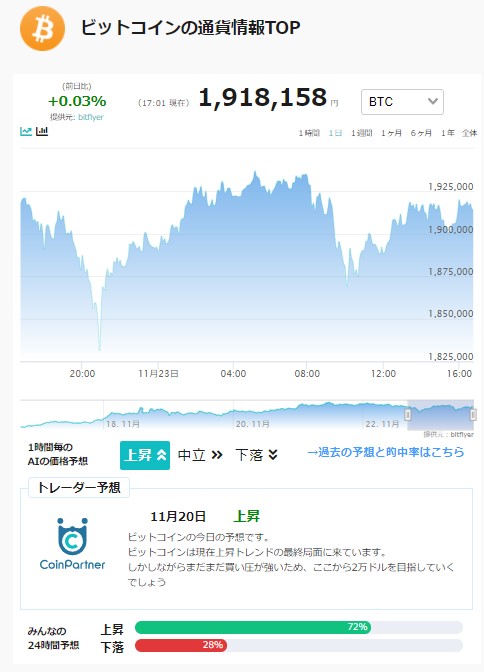Open 過去の予想と的中率はこちら link

tap(386, 452)
